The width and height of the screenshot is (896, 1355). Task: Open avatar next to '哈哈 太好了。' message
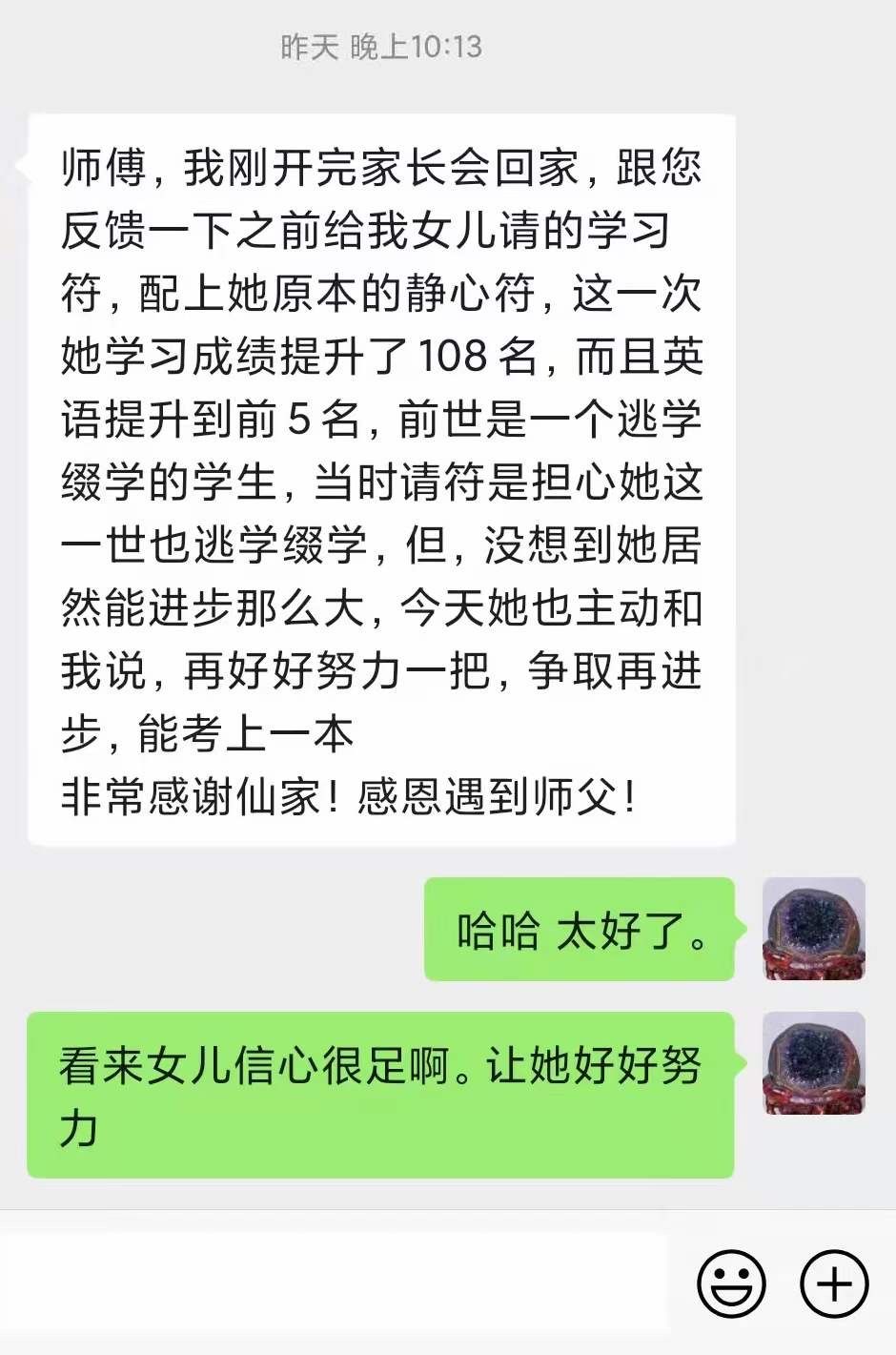[815, 930]
